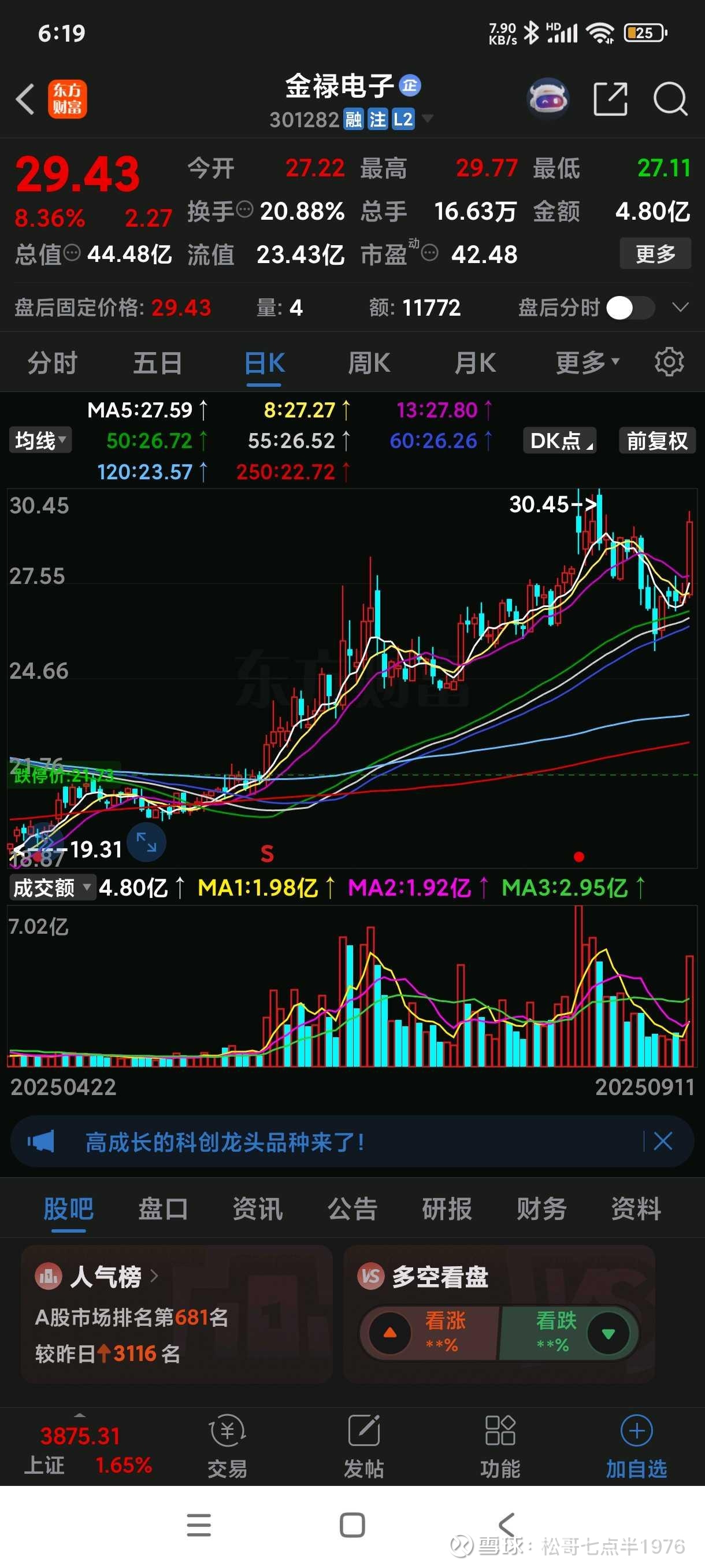The height and width of the screenshot is (1568, 705).
Task: Go back with the top-left arrow
Action: 25,99
